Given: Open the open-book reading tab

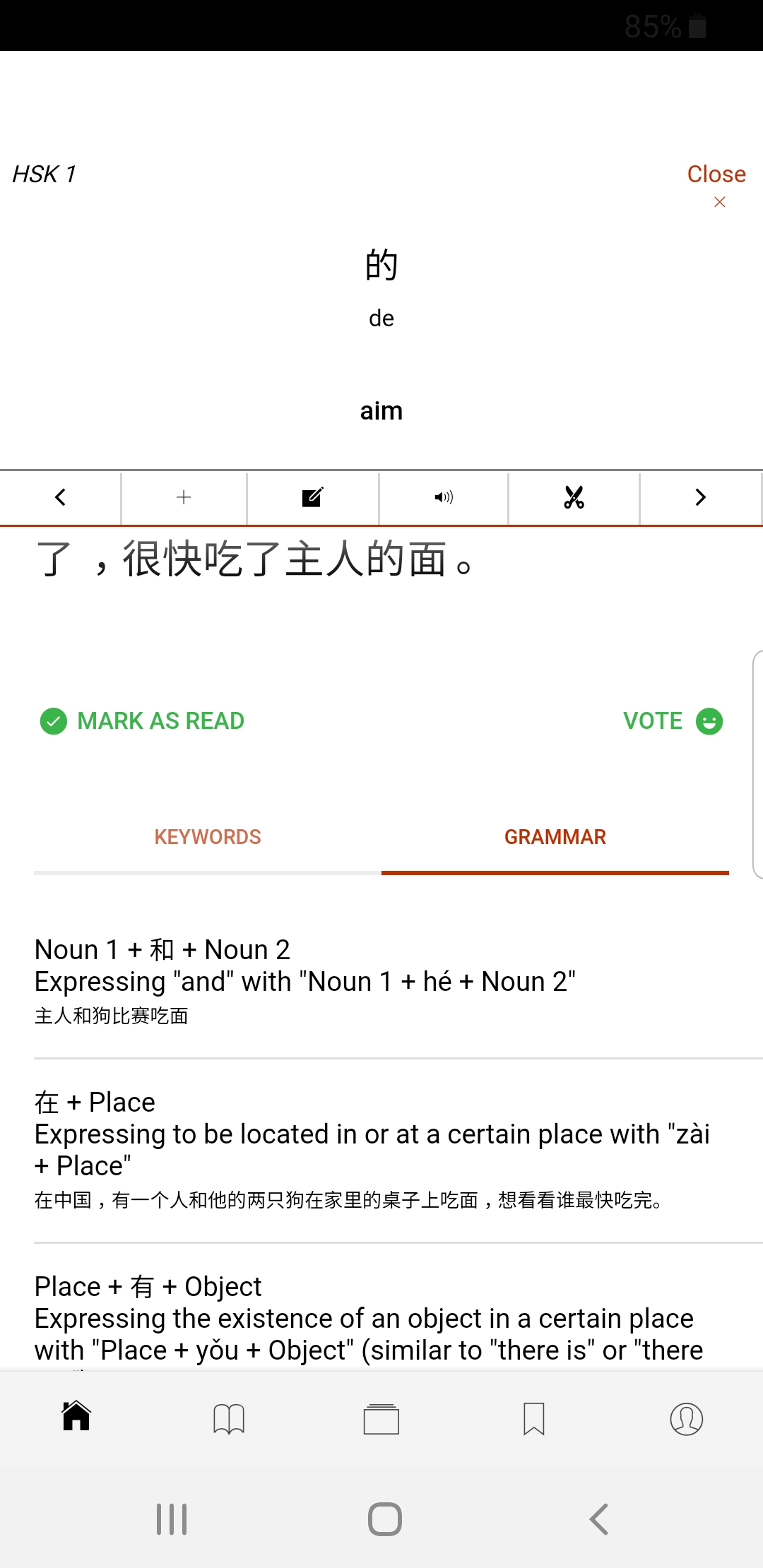Looking at the screenshot, I should click(229, 1418).
